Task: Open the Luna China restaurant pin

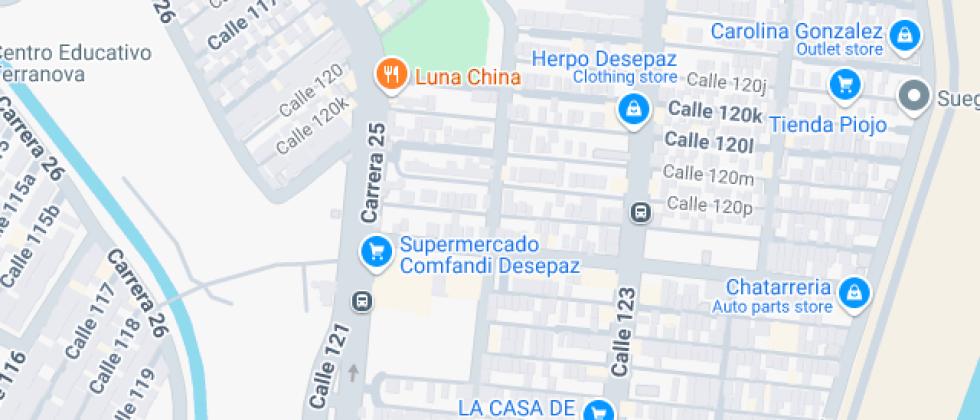Action: [x=391, y=76]
